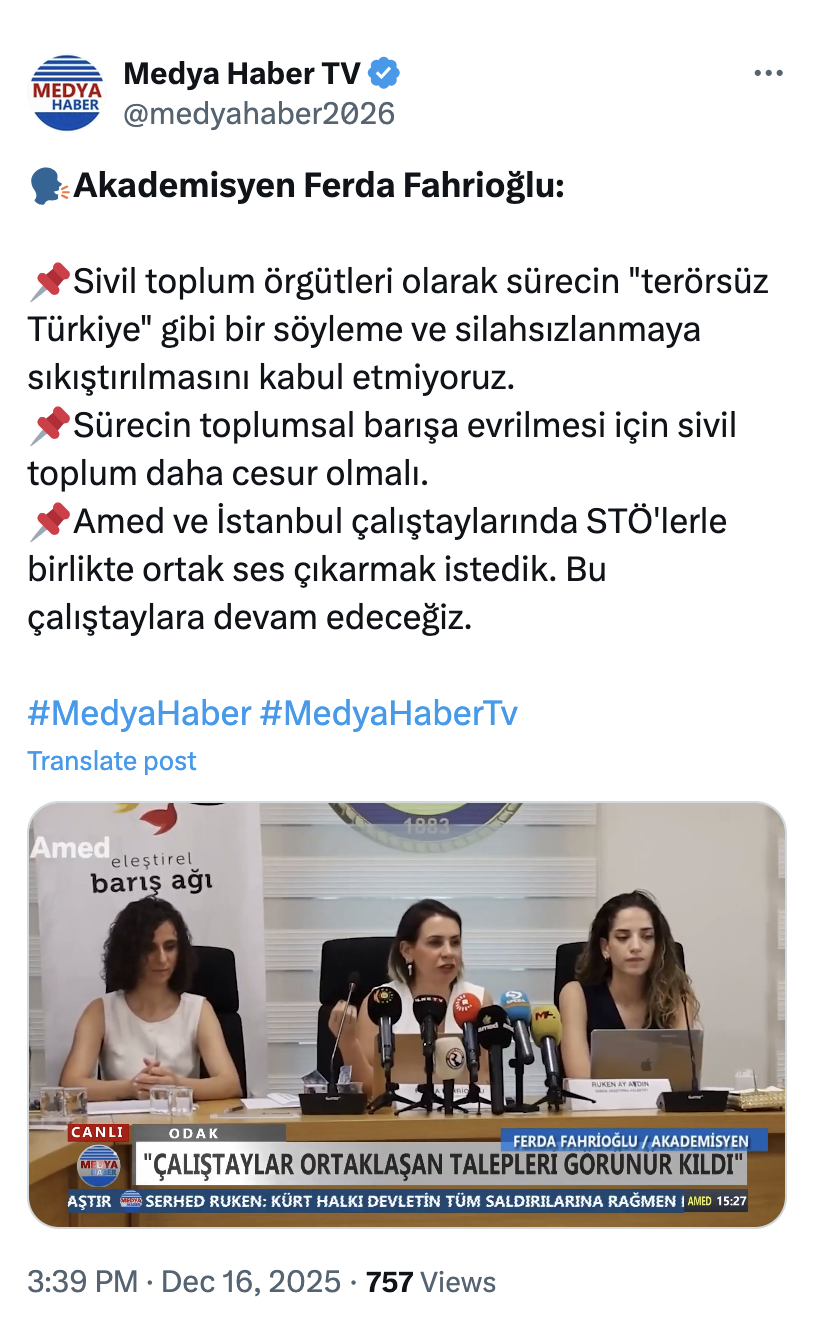Click the first red pushpin emoji
The image size is (816, 1326).
tap(48, 278)
